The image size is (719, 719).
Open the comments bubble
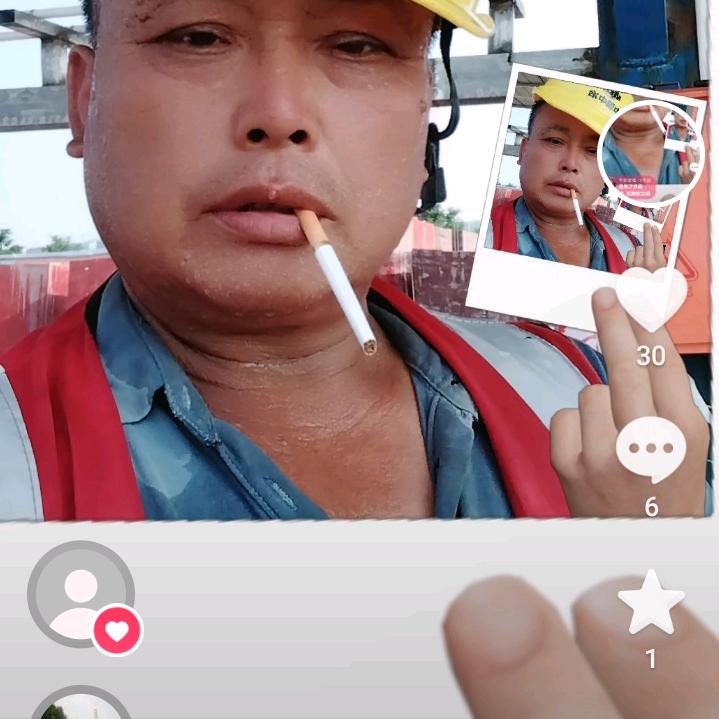651,450
